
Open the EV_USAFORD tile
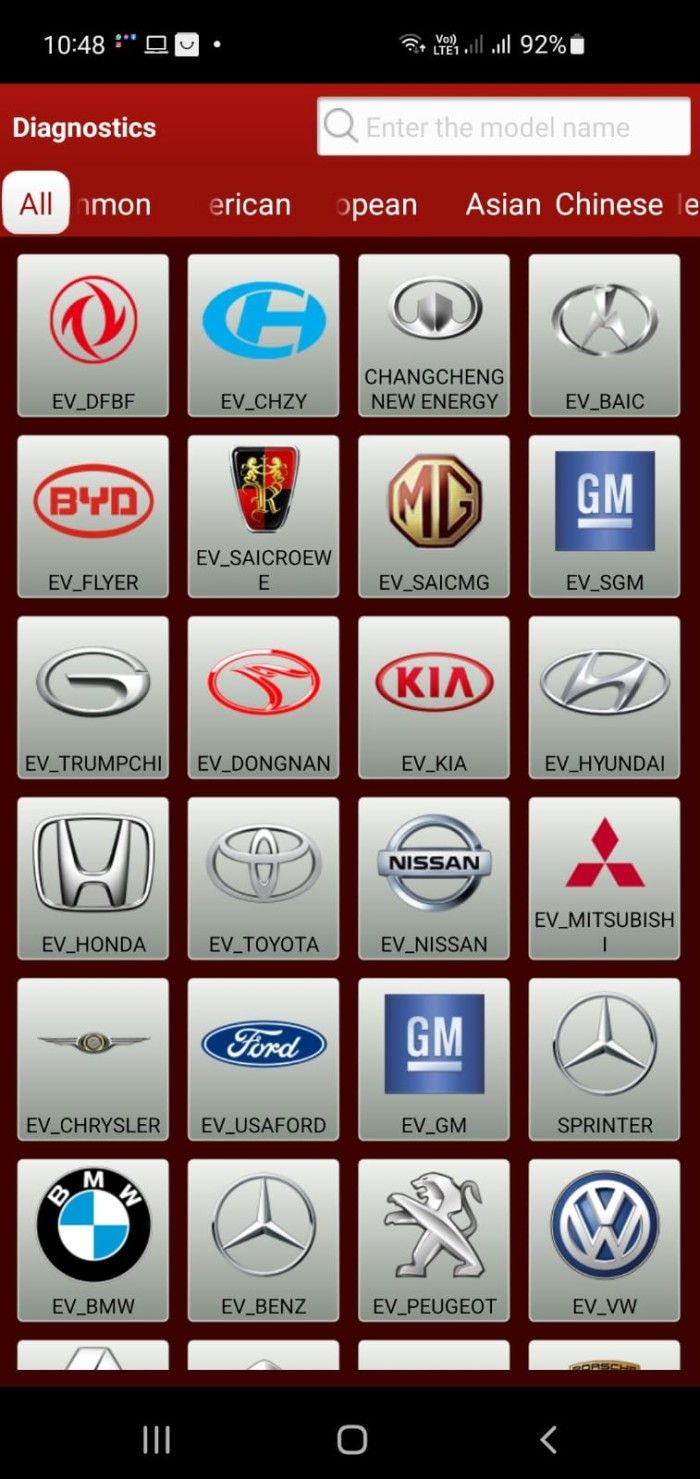click(x=263, y=1059)
